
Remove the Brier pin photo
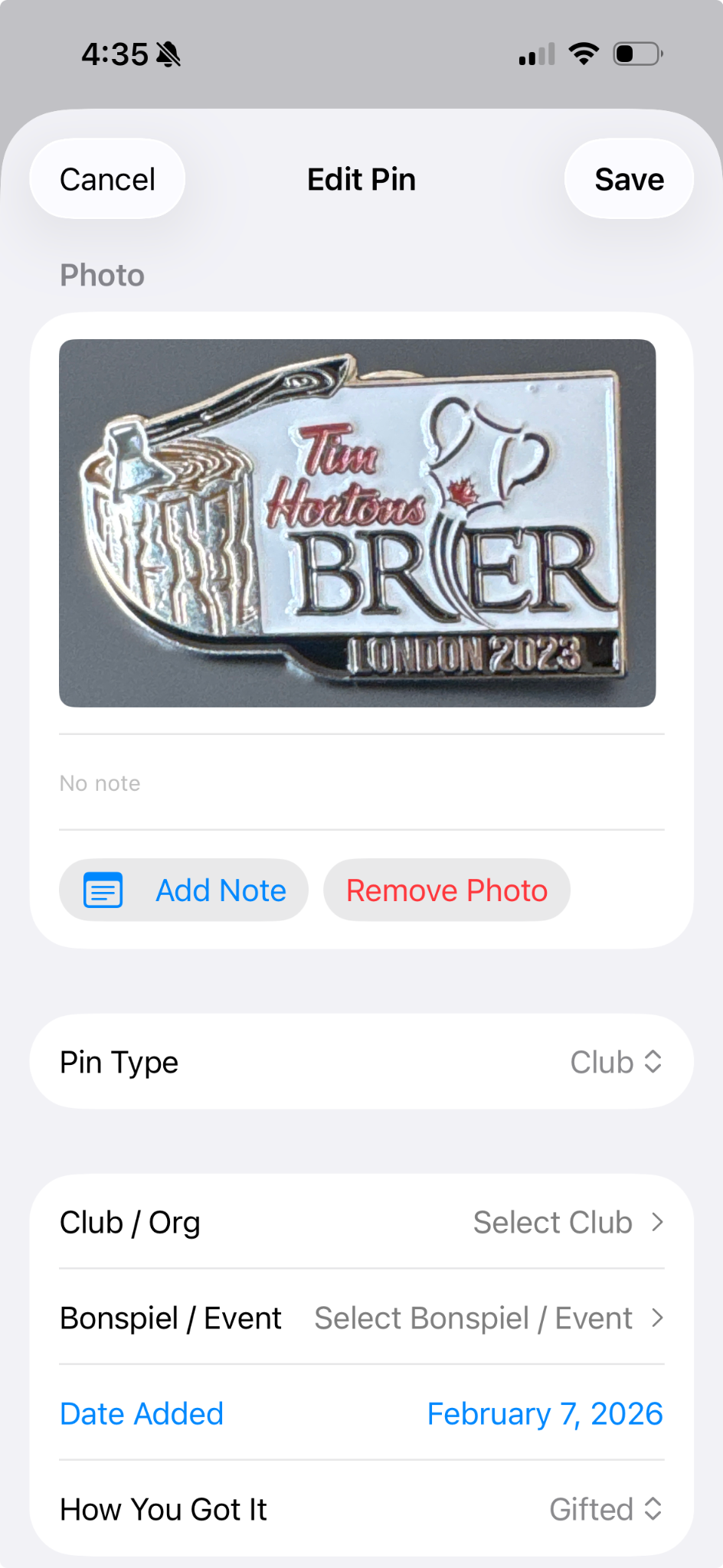[446, 890]
